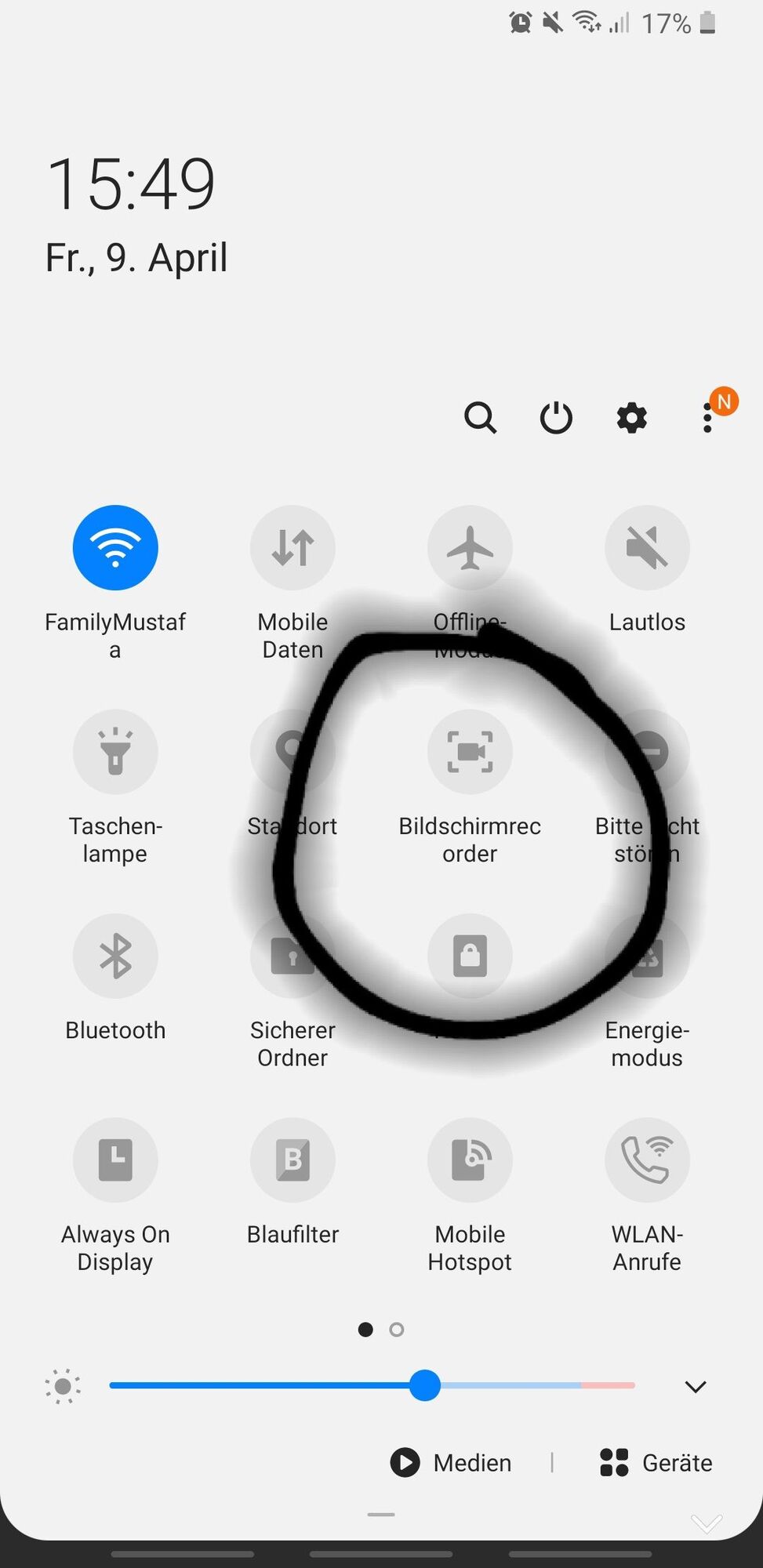Toggle Offline-Modus airplane tile

pyautogui.click(x=470, y=547)
